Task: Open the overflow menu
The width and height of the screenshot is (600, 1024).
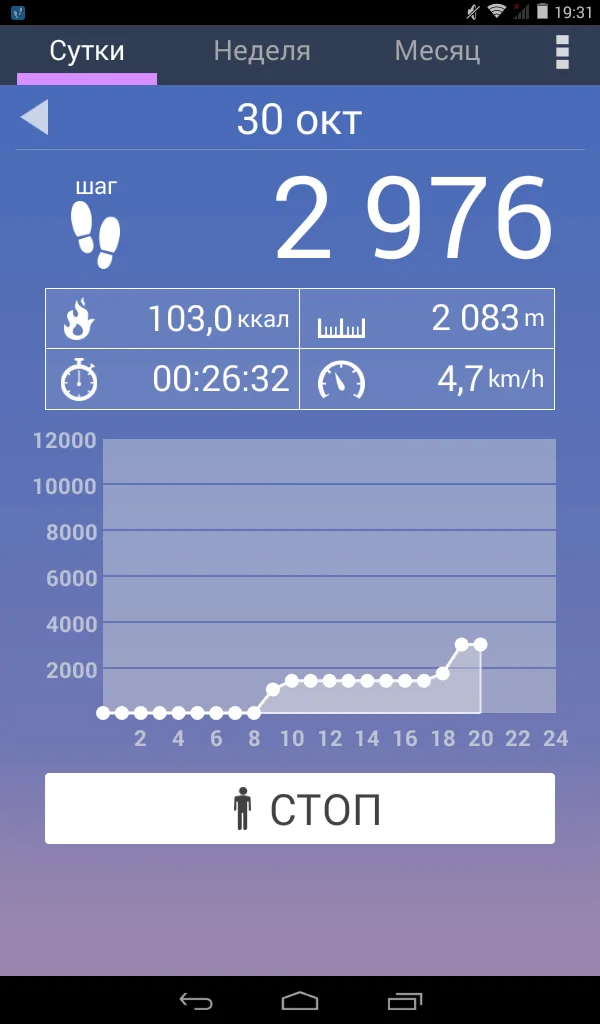Action: 562,52
